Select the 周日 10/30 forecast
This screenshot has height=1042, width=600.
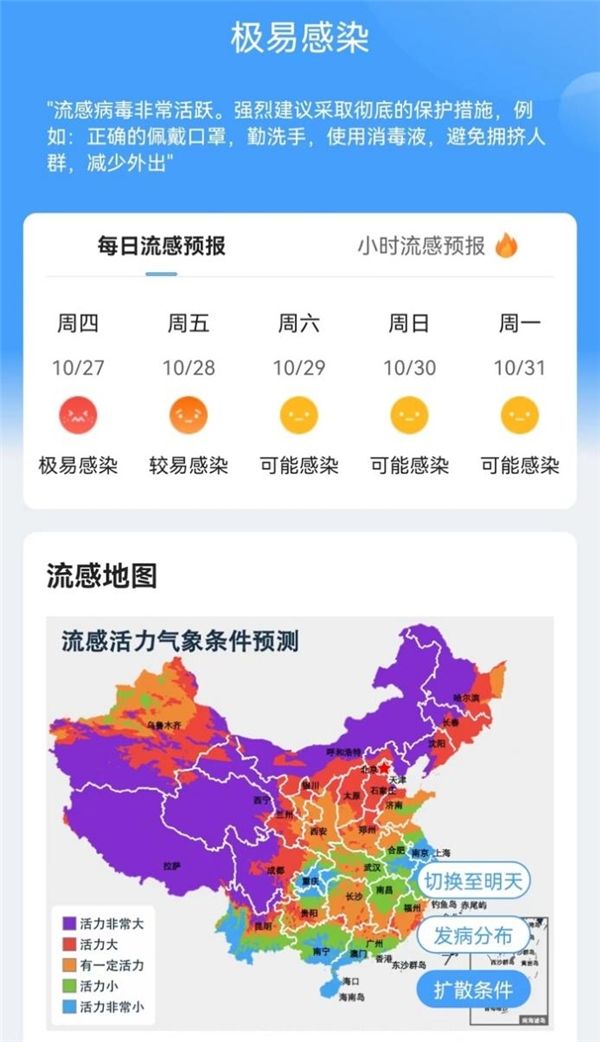(x=409, y=393)
